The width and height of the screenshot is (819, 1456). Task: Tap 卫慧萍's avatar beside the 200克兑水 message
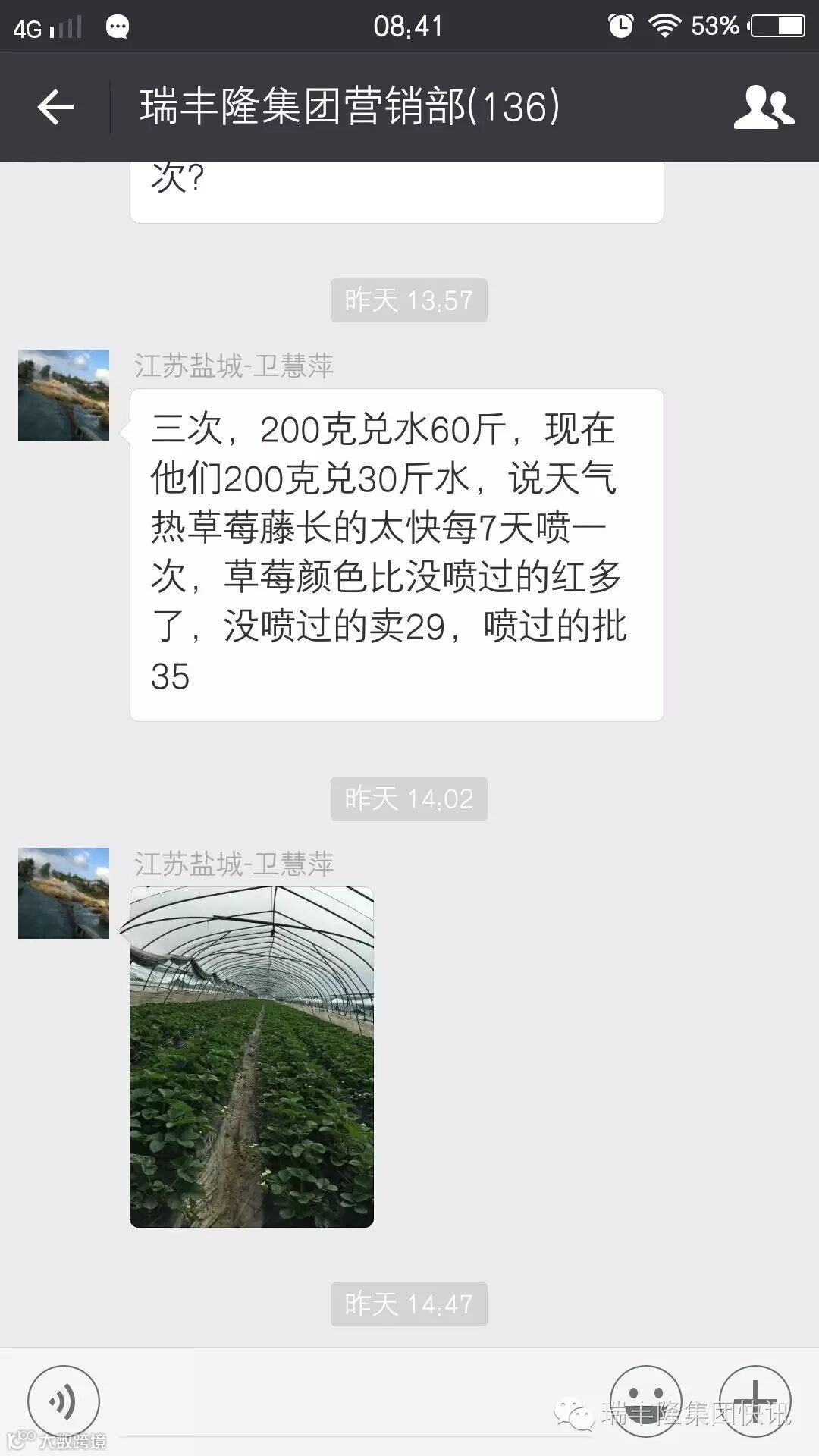[64, 395]
